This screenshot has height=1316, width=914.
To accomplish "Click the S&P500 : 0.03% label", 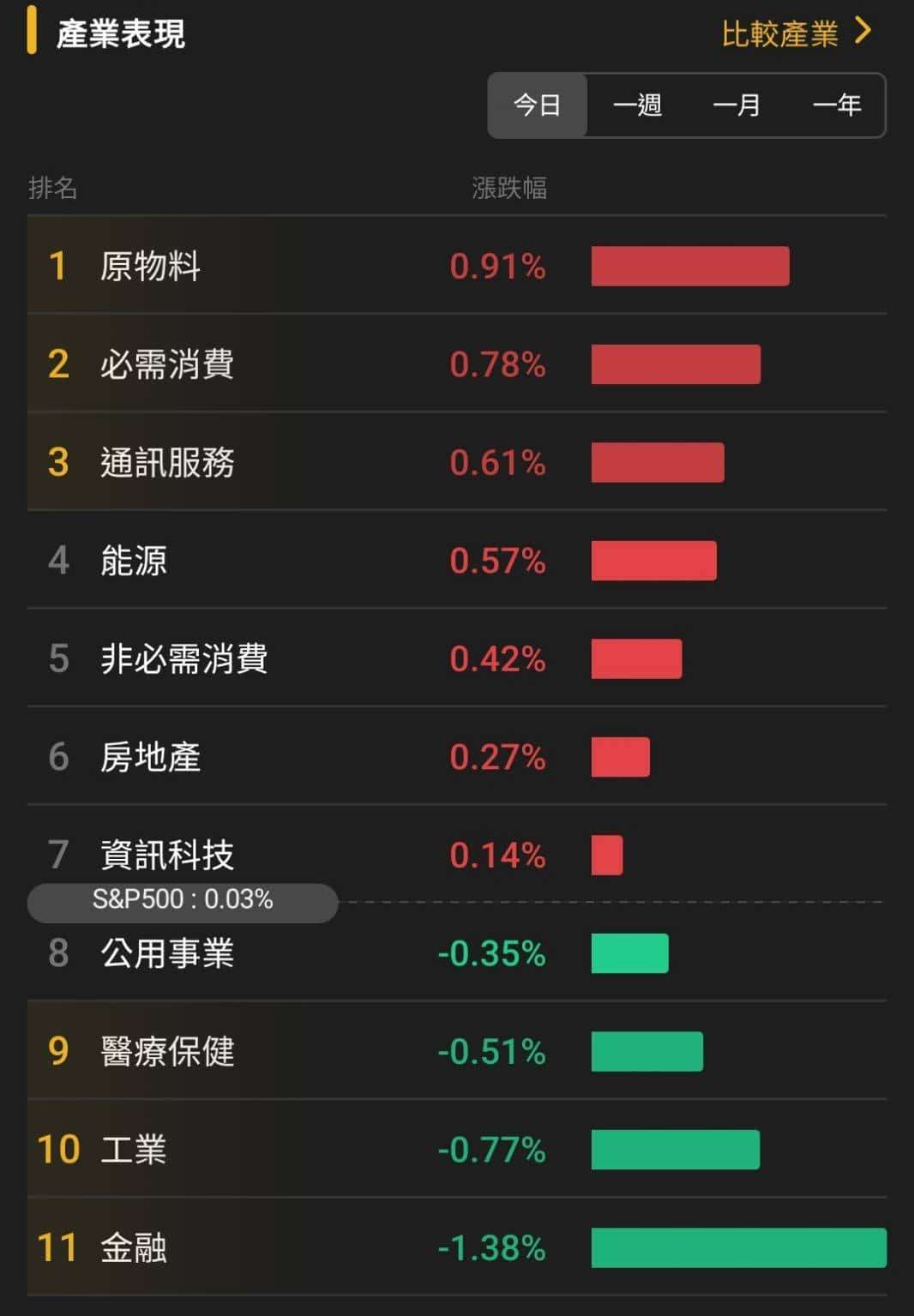I will click(183, 901).
